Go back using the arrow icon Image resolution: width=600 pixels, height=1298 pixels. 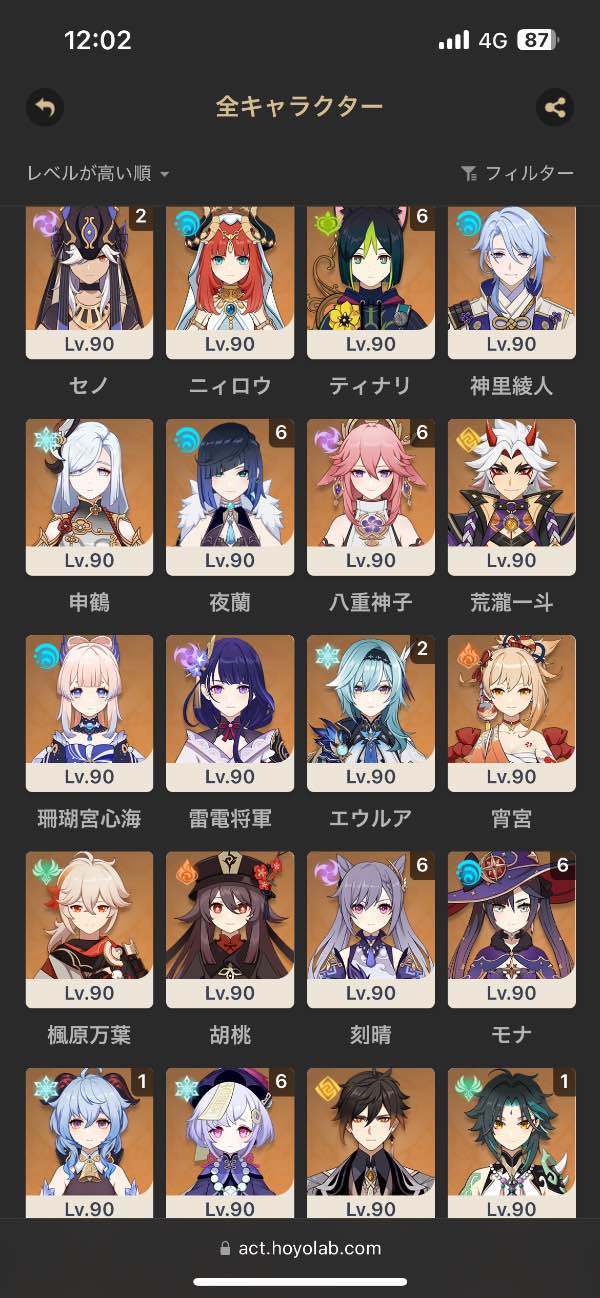coord(45,107)
